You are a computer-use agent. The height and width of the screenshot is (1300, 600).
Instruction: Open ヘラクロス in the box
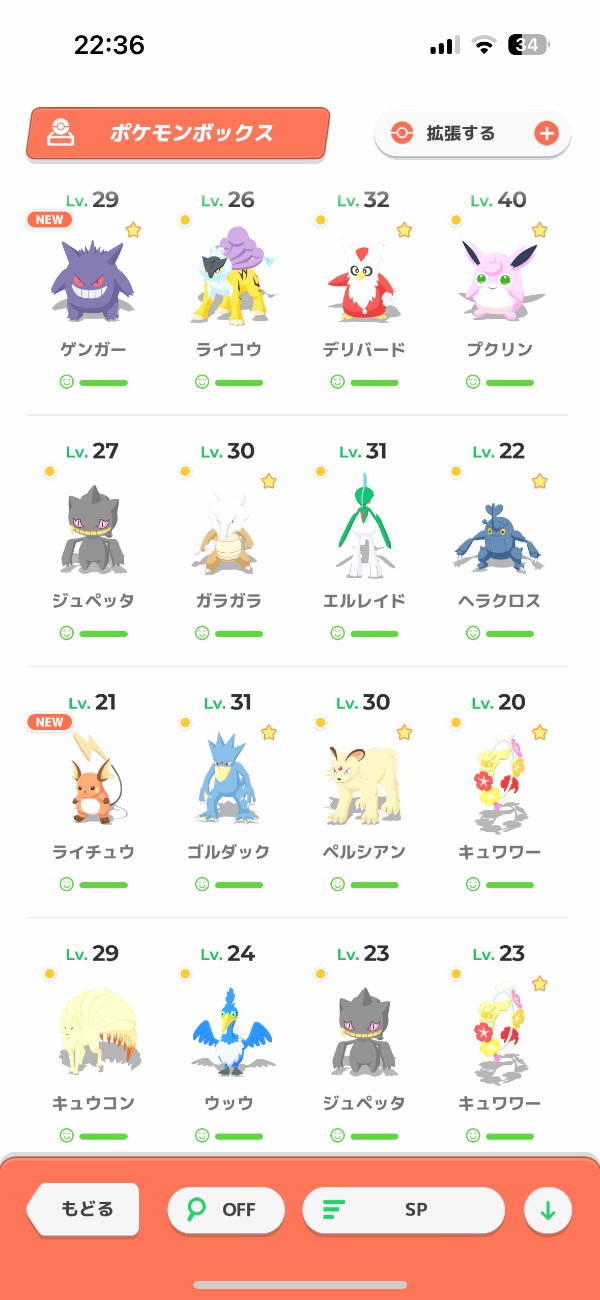[x=499, y=536]
